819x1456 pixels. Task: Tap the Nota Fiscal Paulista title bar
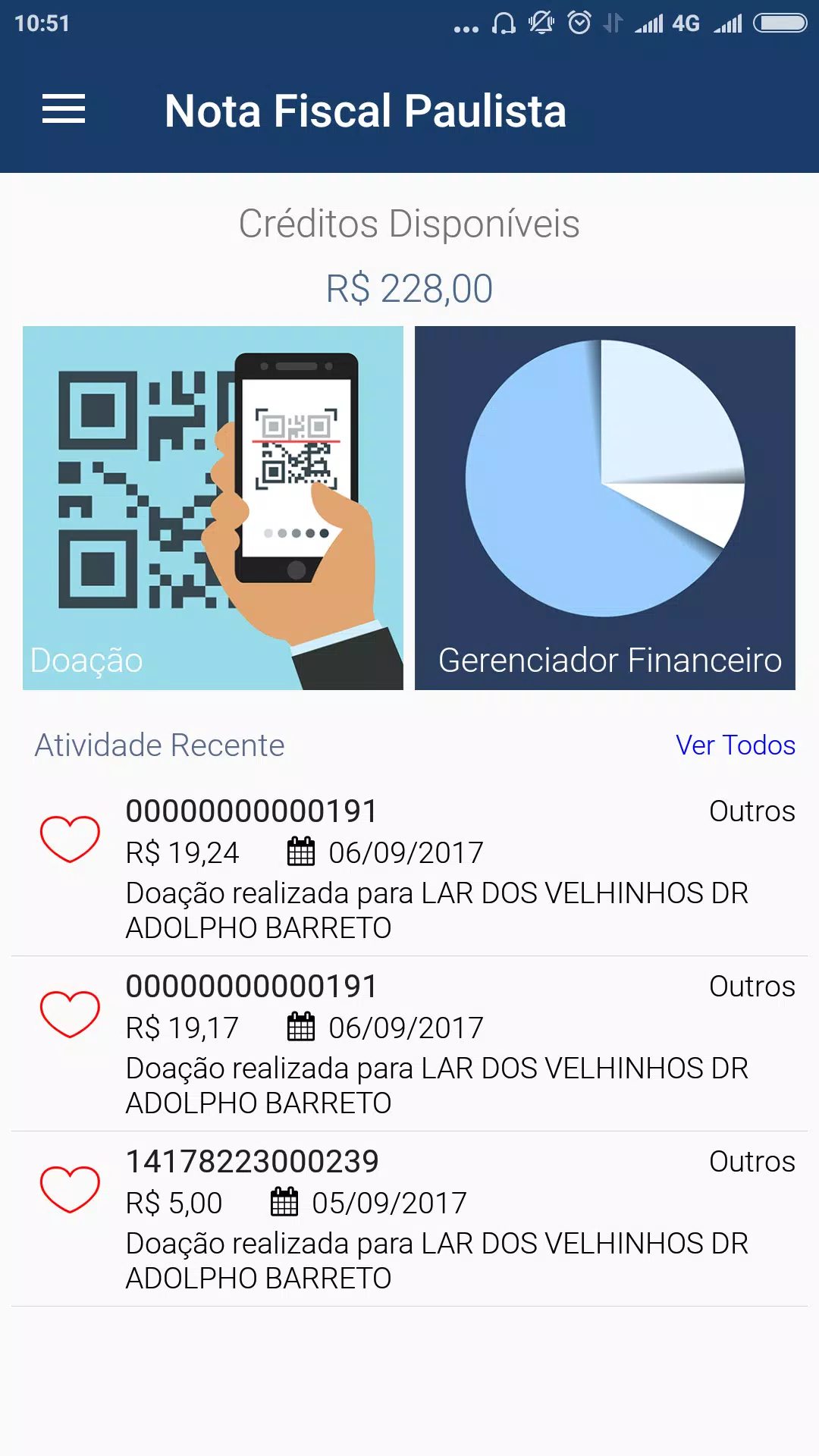[366, 110]
